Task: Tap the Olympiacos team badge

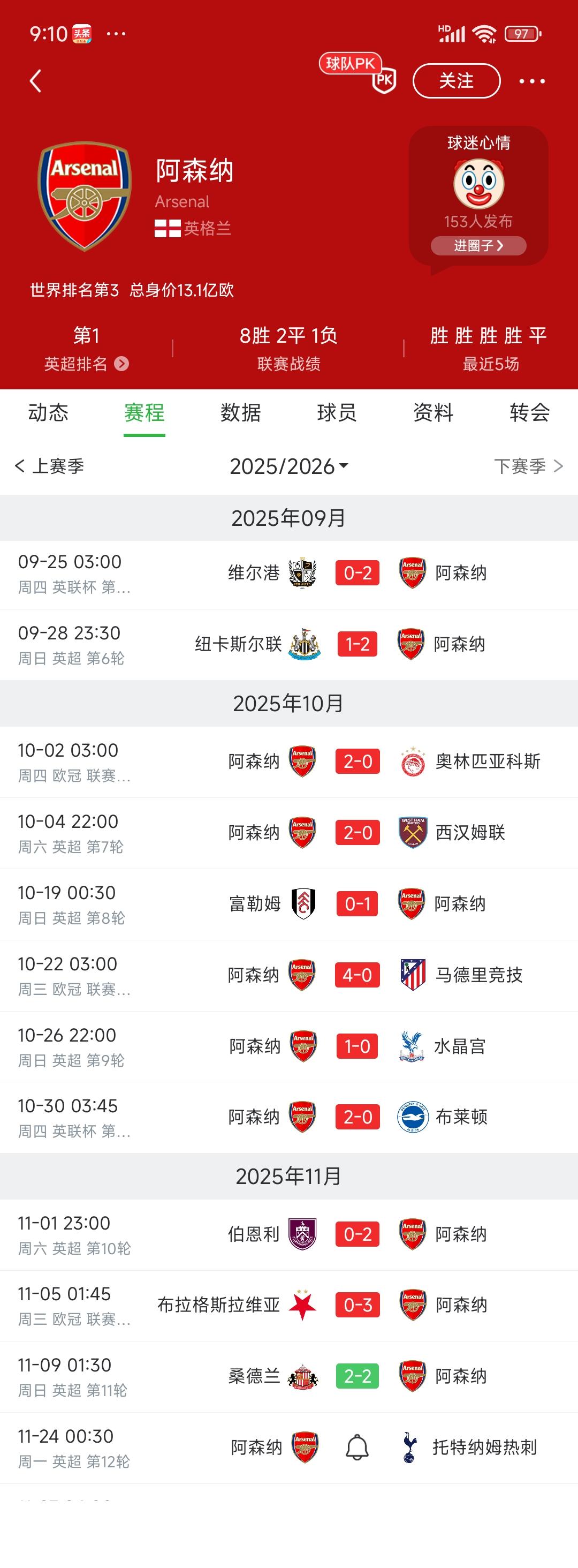Action: tap(414, 761)
